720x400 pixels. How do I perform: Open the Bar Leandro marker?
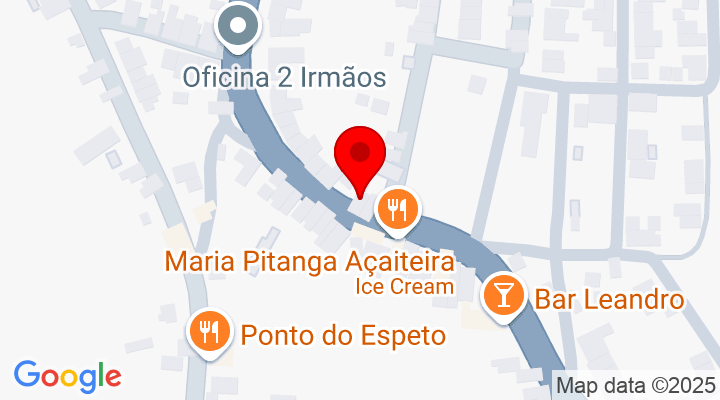click(x=503, y=295)
